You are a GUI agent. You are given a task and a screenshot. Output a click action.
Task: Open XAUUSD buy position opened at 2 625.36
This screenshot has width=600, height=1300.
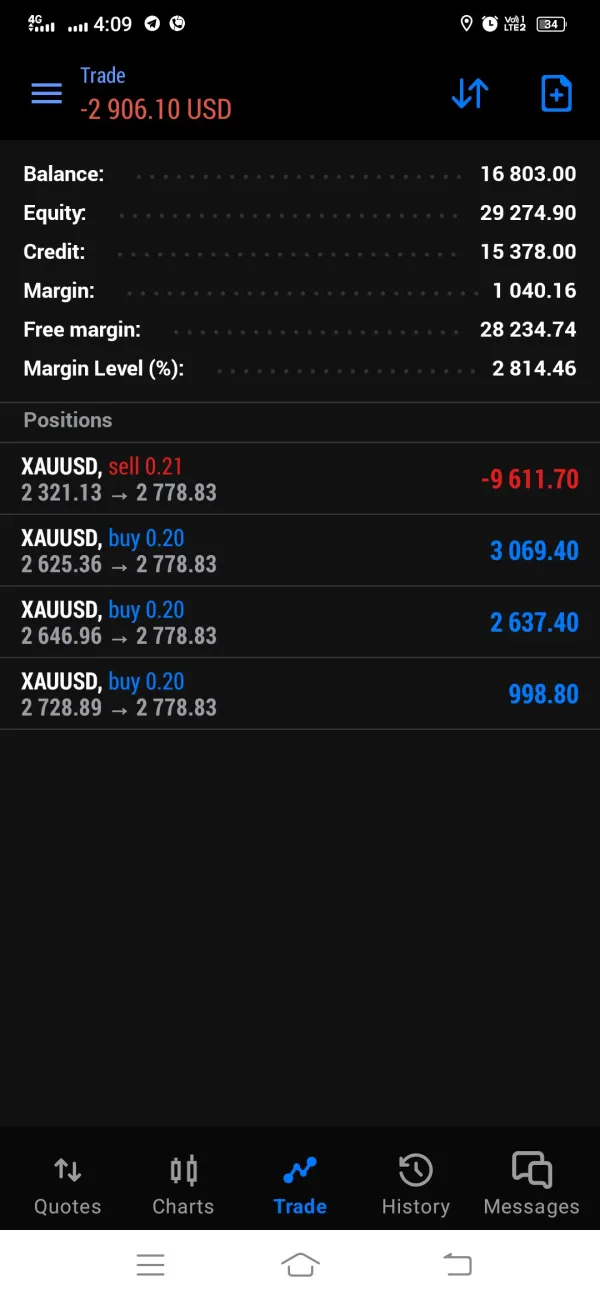[x=300, y=551]
